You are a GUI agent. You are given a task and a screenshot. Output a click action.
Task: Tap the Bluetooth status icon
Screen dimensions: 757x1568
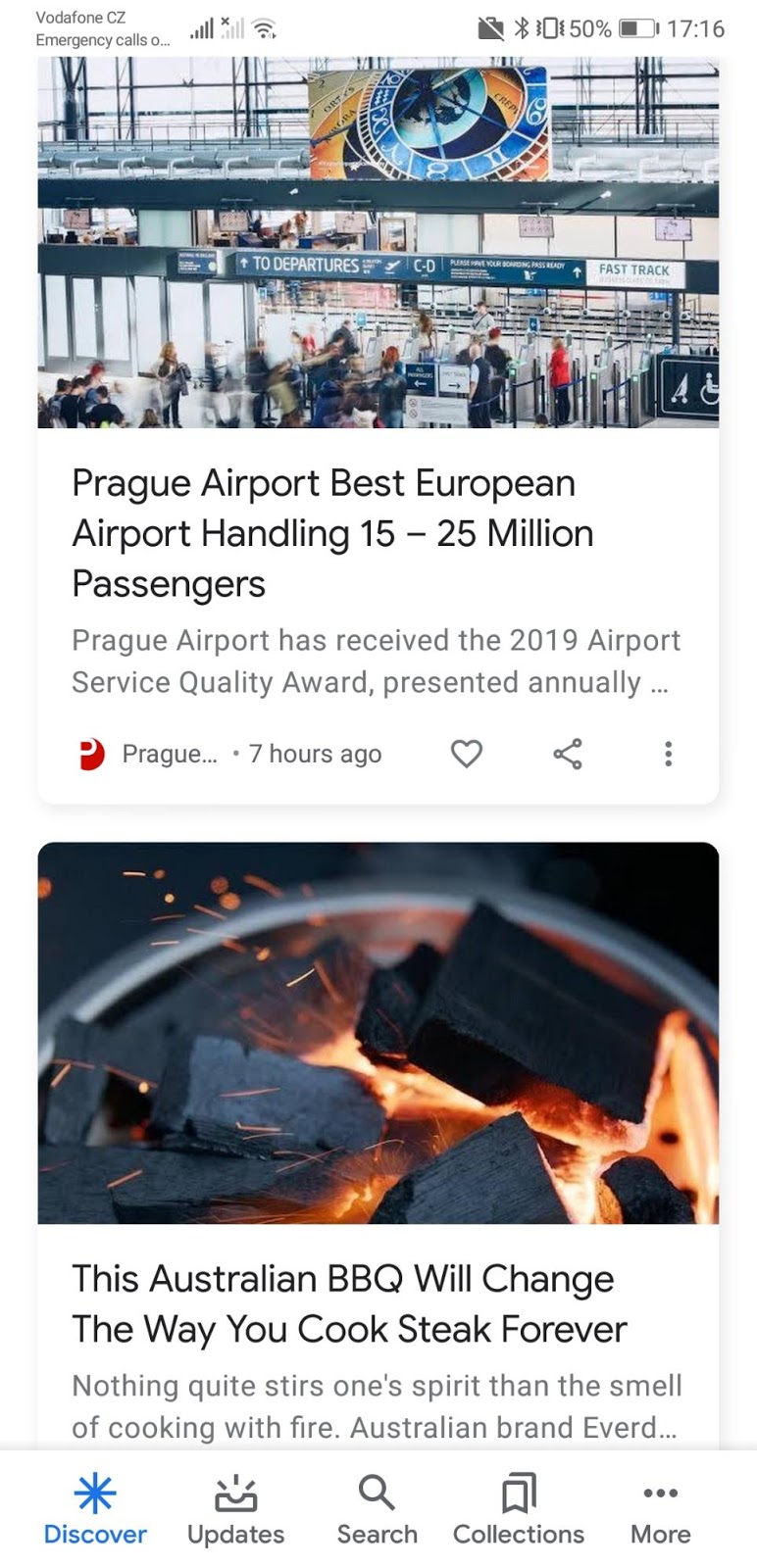click(x=524, y=28)
